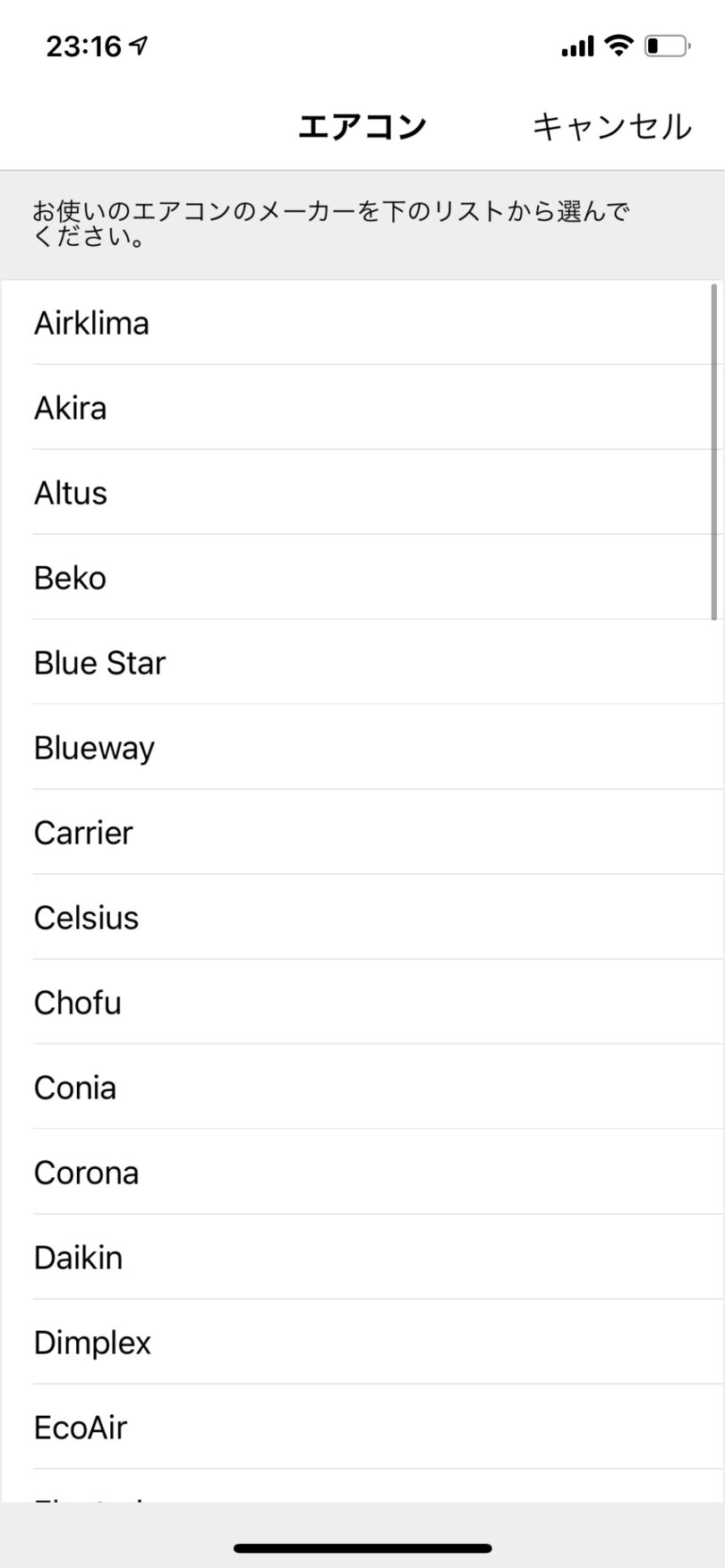
Task: Choose Akira from the list
Action: [362, 408]
